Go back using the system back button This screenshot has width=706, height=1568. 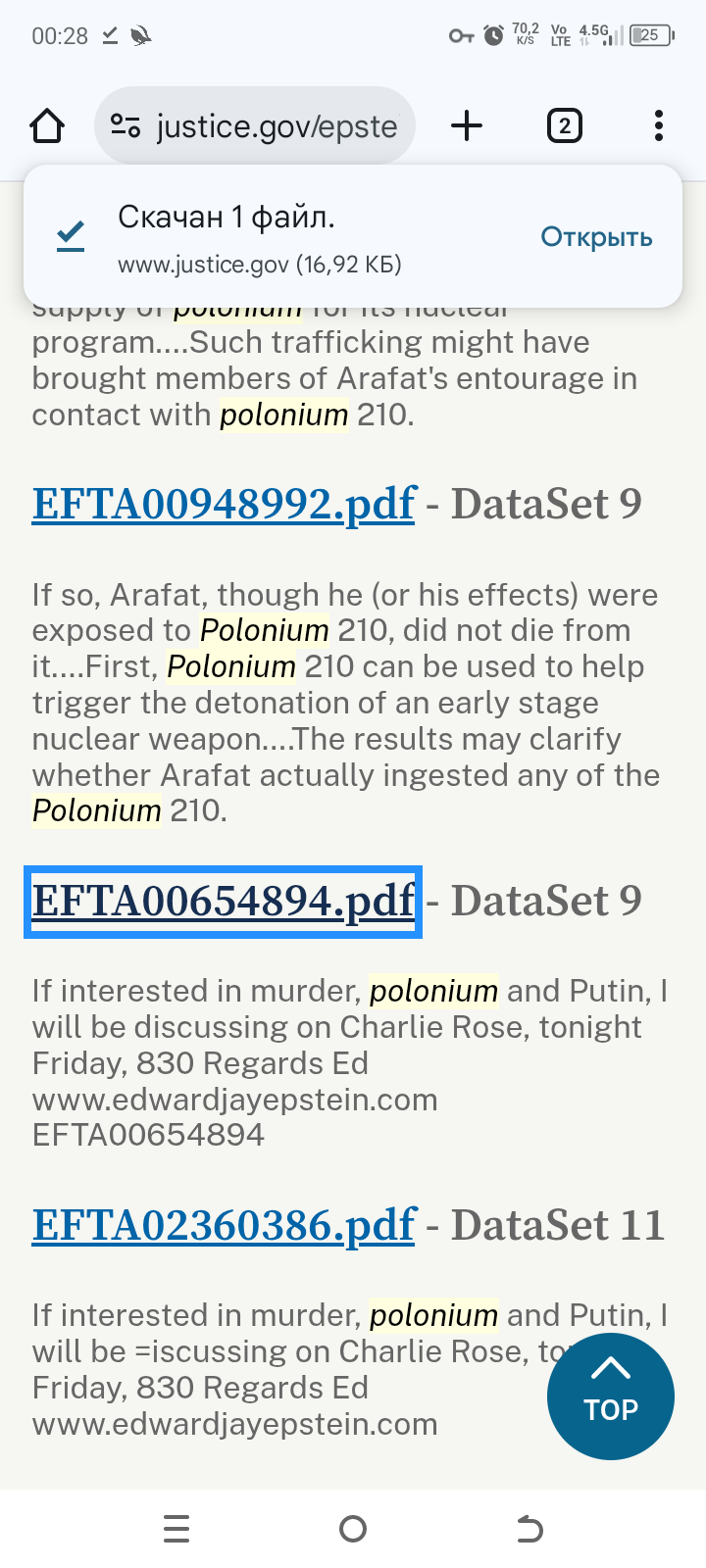(529, 1529)
